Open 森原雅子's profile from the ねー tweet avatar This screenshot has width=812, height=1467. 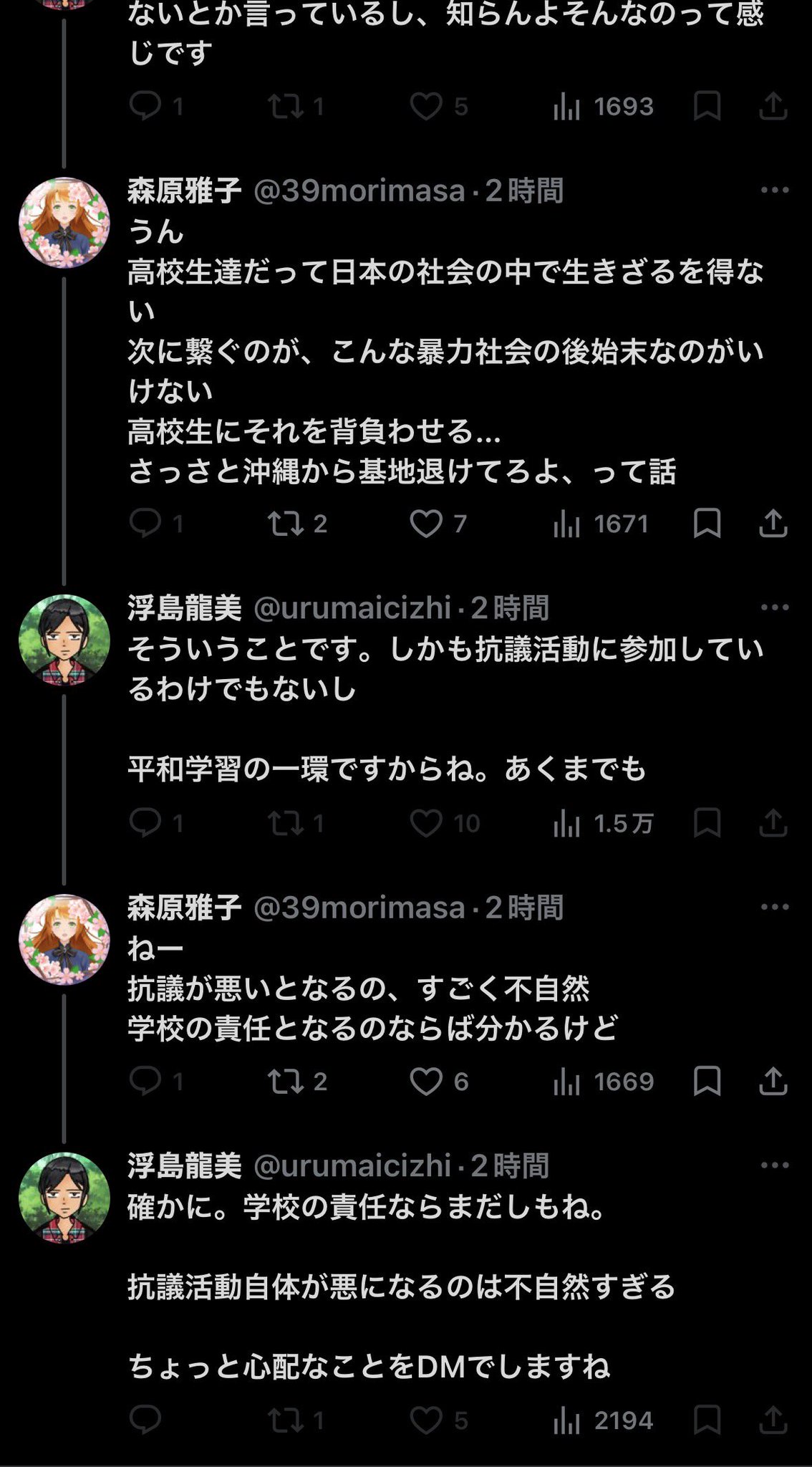pyautogui.click(x=64, y=939)
